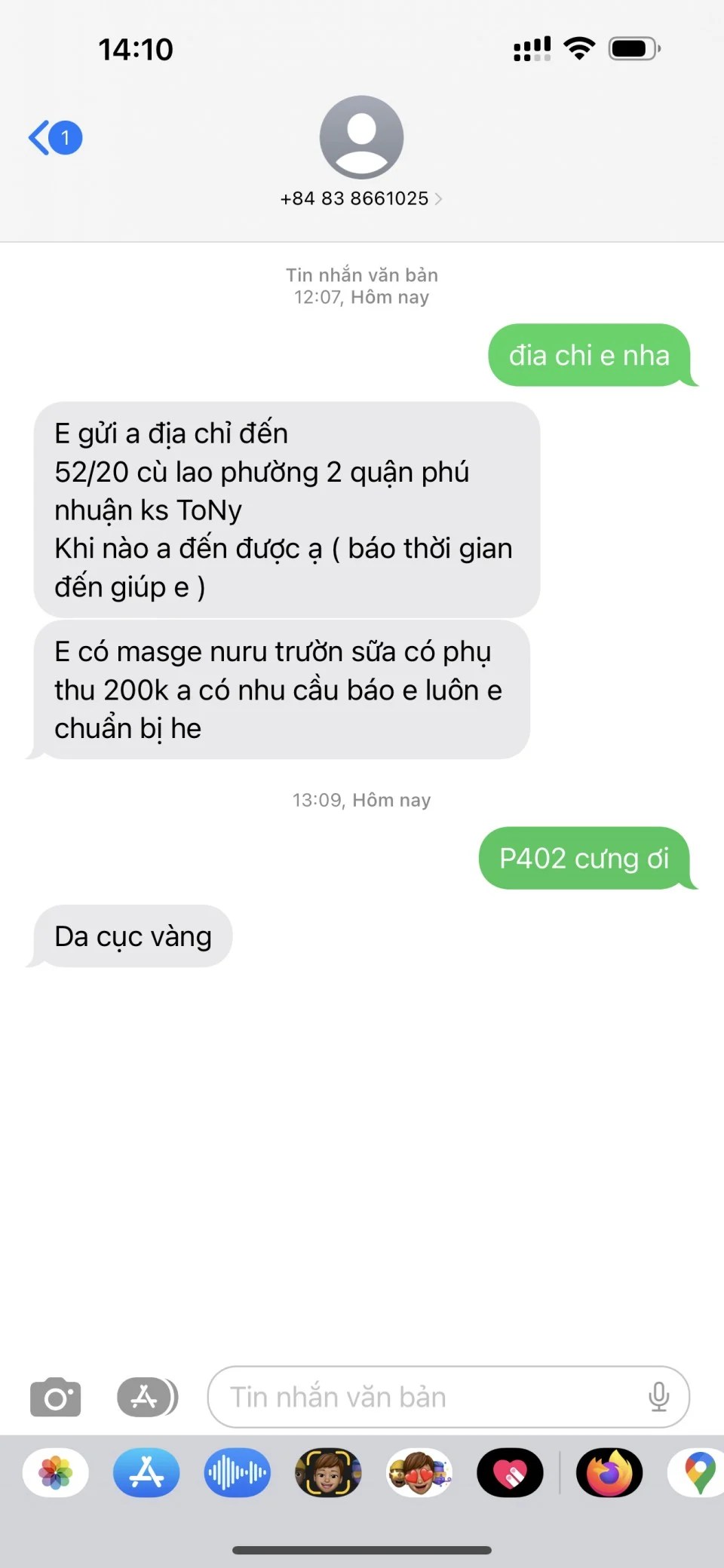The height and width of the screenshot is (1568, 724).
Task: Open the App Store in the app strip
Action: coord(146,1472)
